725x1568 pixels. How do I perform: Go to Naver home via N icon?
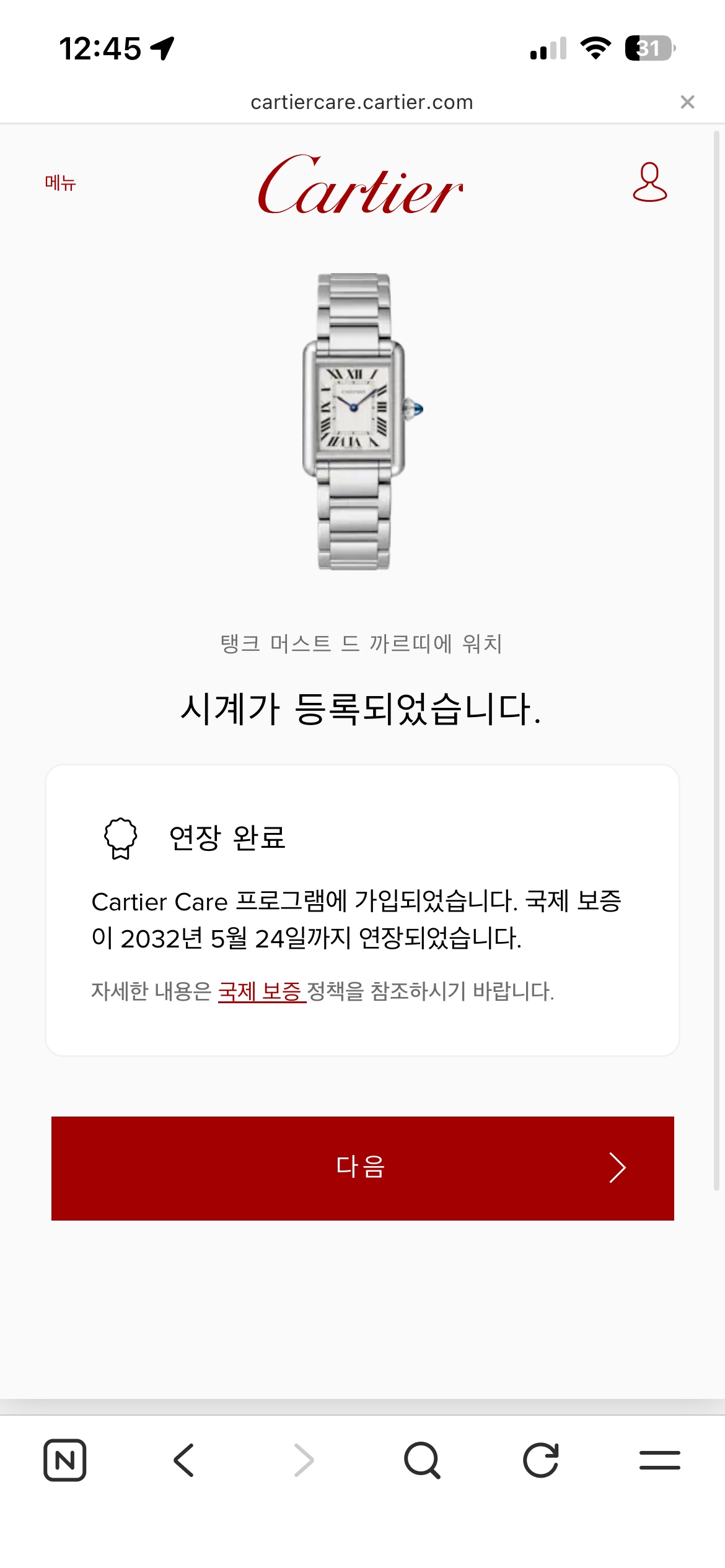(x=65, y=1460)
